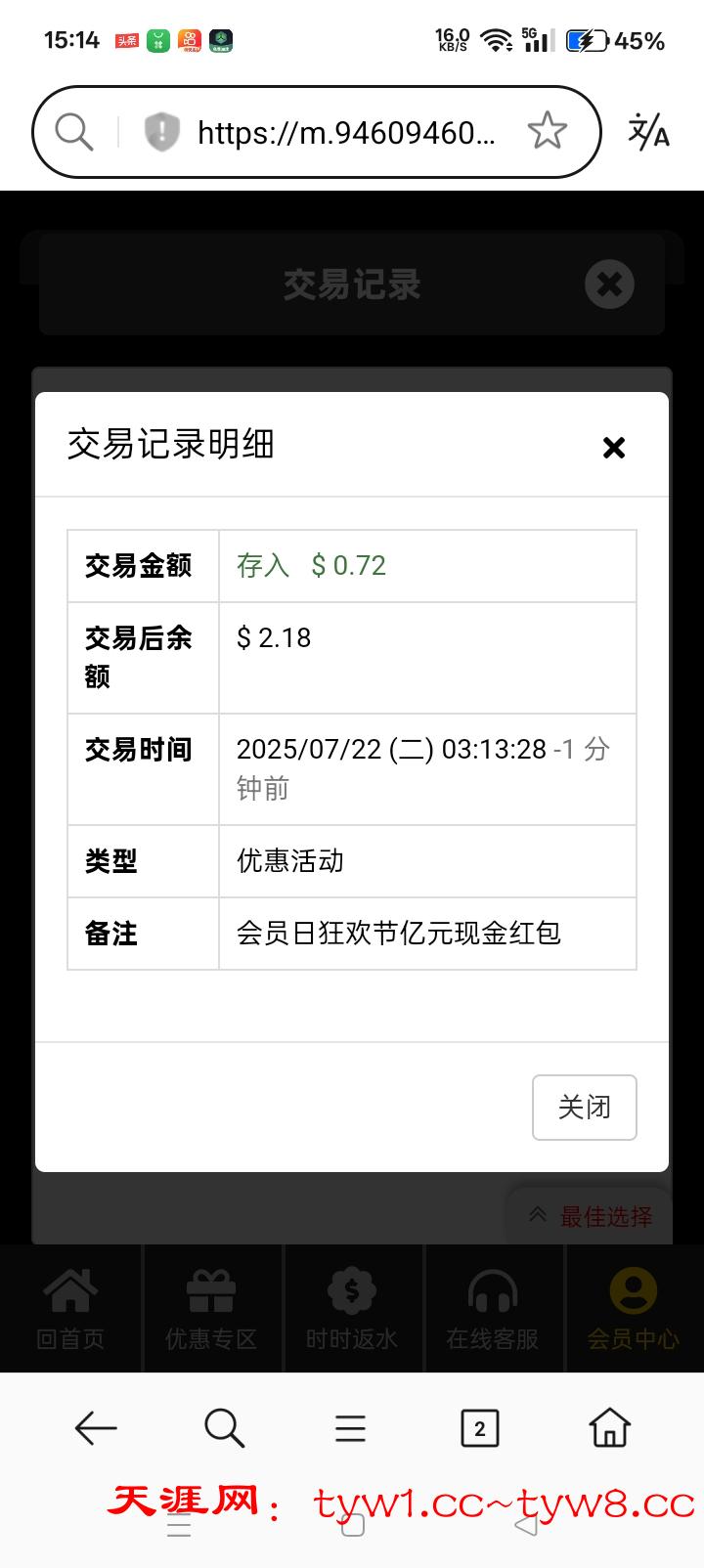Tap the browser URL address field
The height and width of the screenshot is (1568, 704).
[x=346, y=132]
